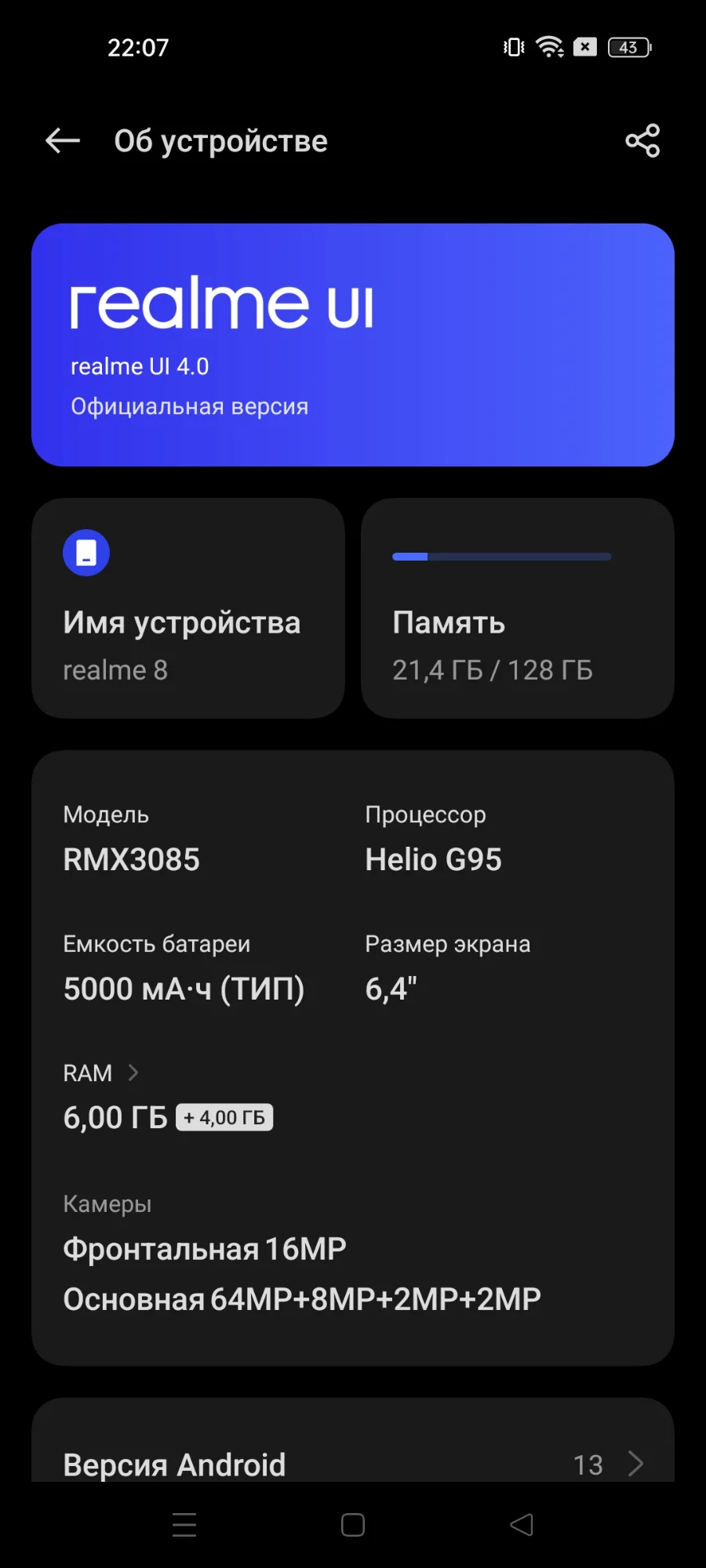Go to the home screen

coord(353,1525)
